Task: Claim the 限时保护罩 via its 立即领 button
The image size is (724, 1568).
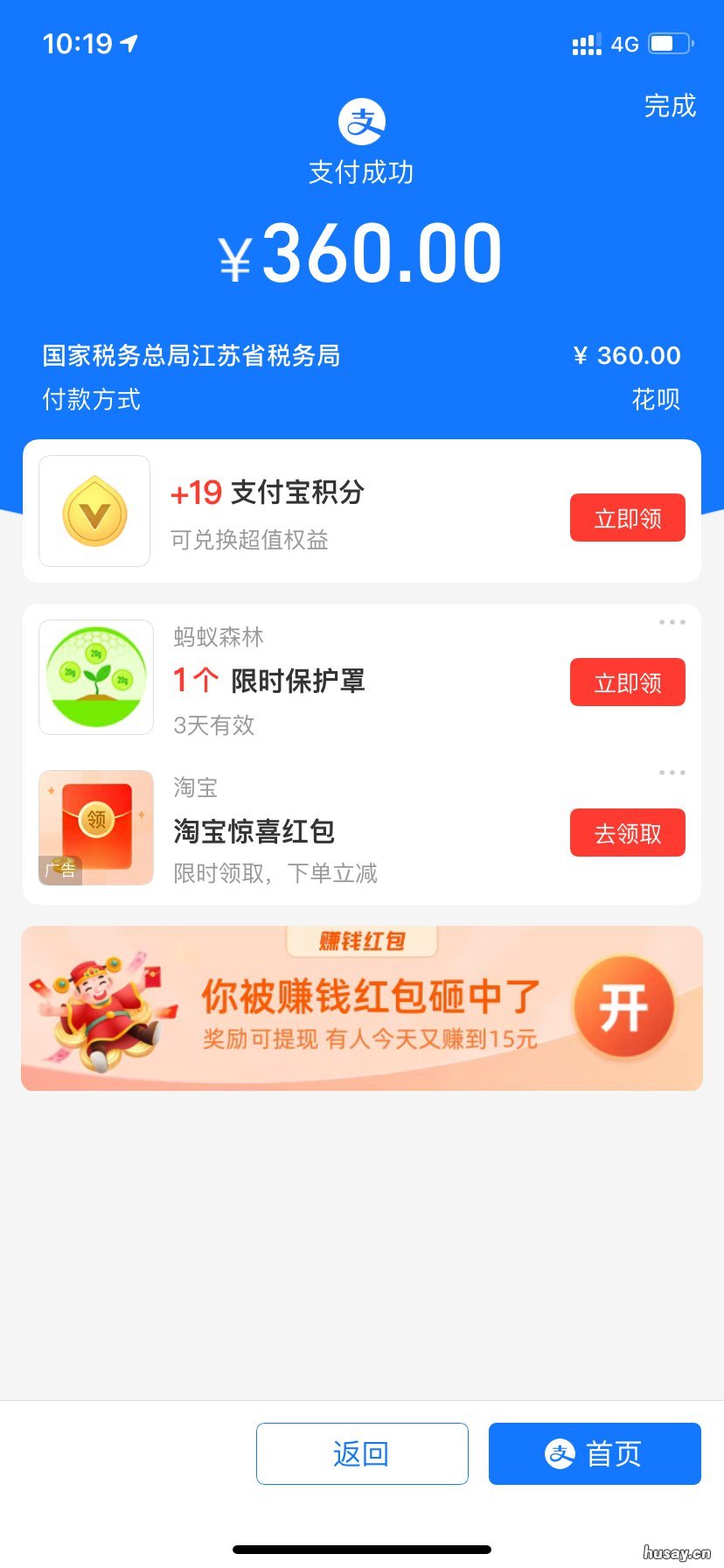Action: pos(627,682)
